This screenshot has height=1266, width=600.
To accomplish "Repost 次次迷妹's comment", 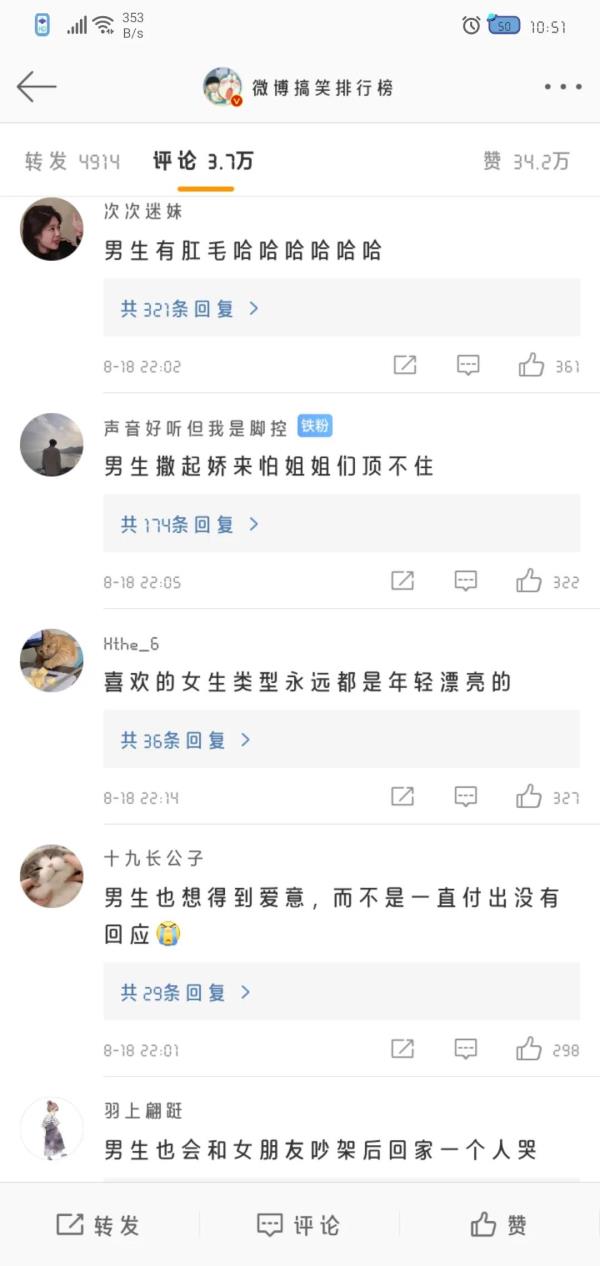I will pyautogui.click(x=404, y=366).
